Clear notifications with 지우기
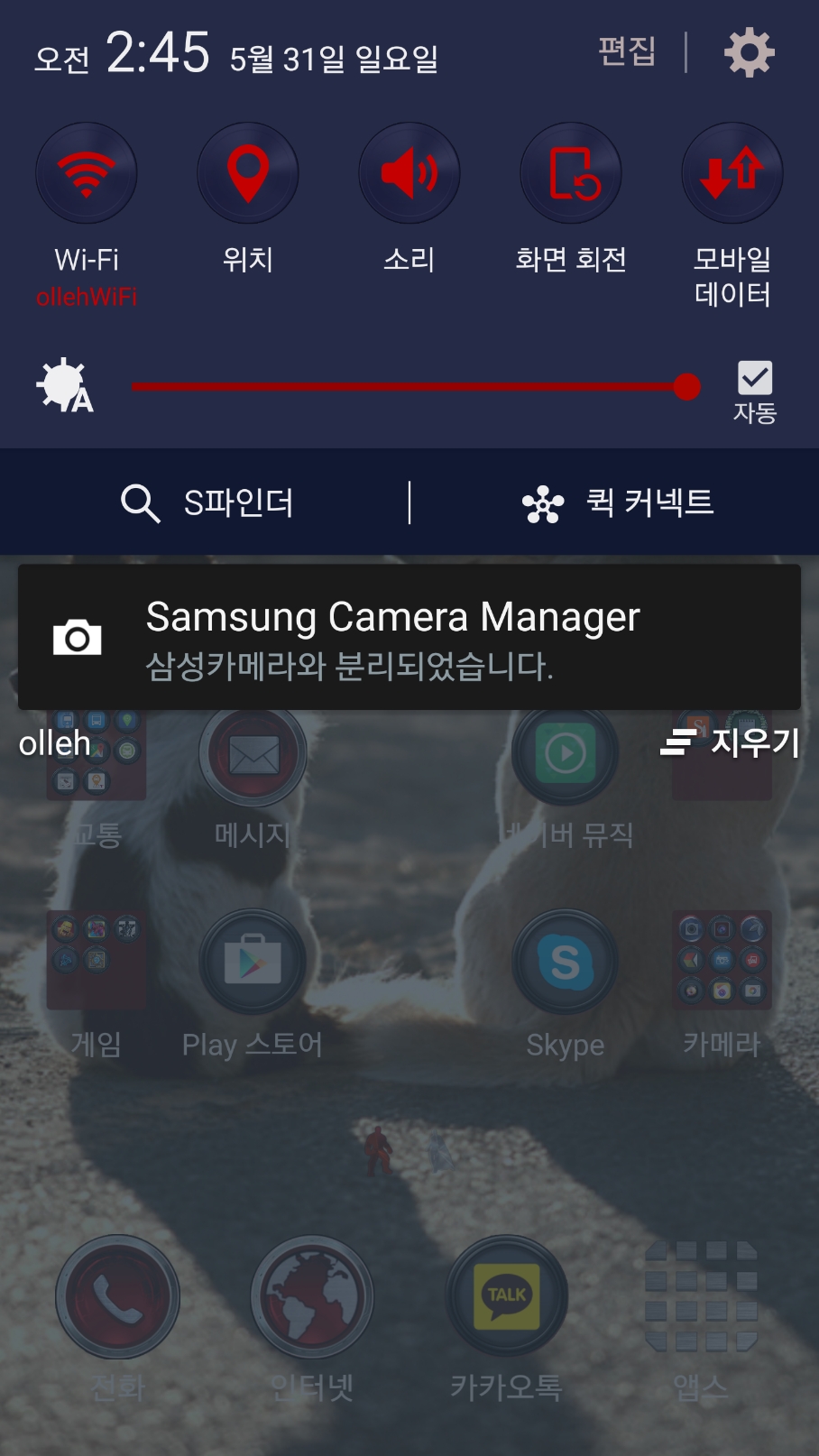Image resolution: width=819 pixels, height=1456 pixels. click(731, 743)
